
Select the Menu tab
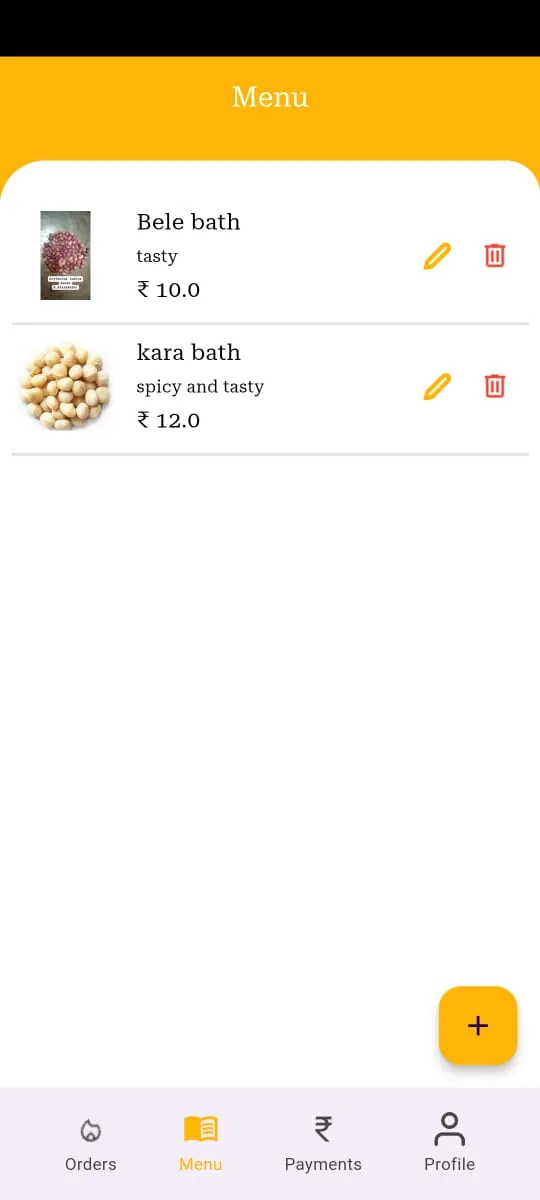tap(201, 1144)
